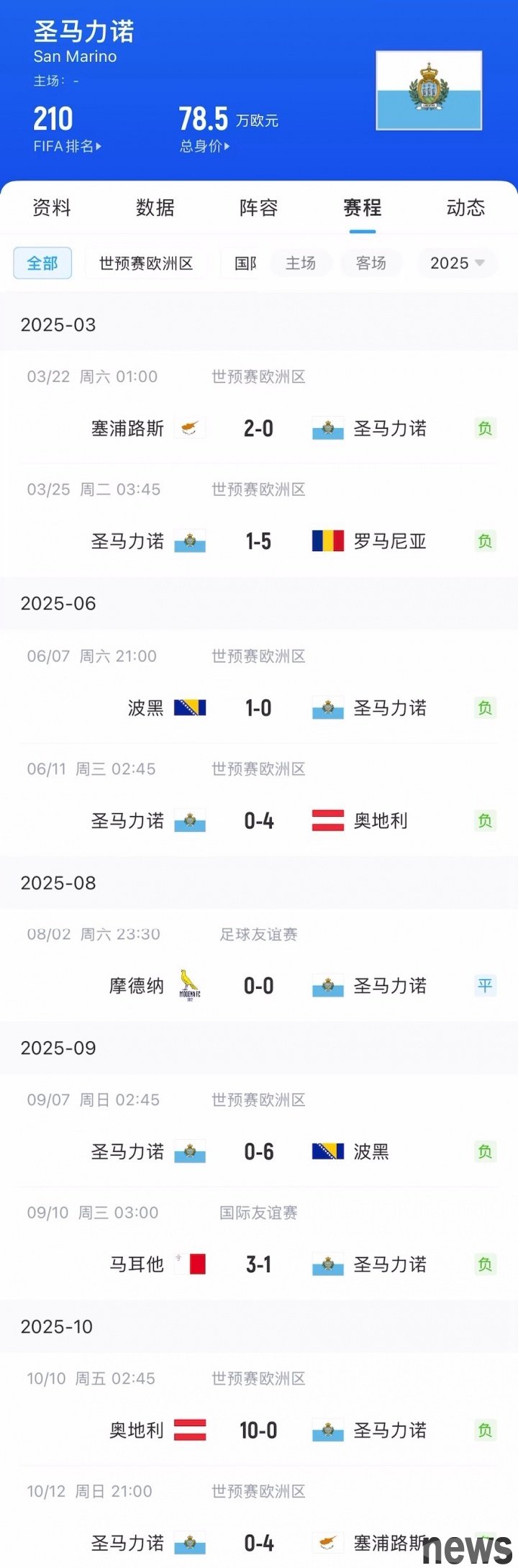Open the 圣马力诺 0-4 奥地利 match
Viewport: 518px width, 1568px height.
coord(258,820)
